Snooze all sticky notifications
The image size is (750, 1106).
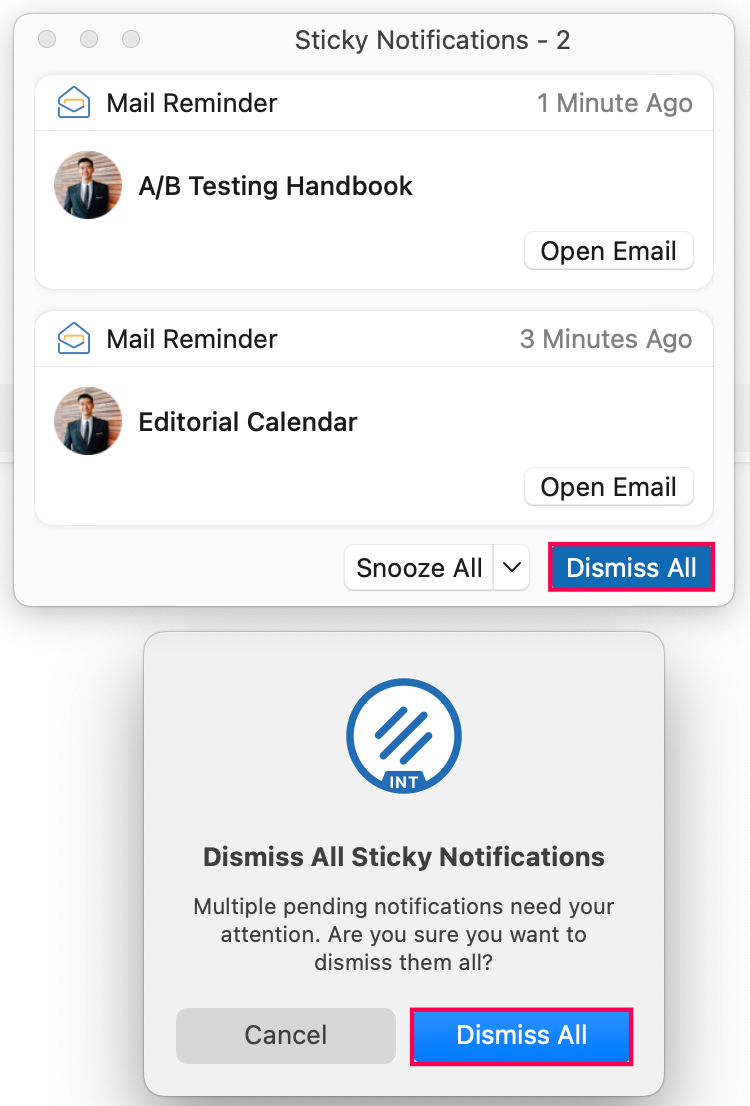point(419,568)
